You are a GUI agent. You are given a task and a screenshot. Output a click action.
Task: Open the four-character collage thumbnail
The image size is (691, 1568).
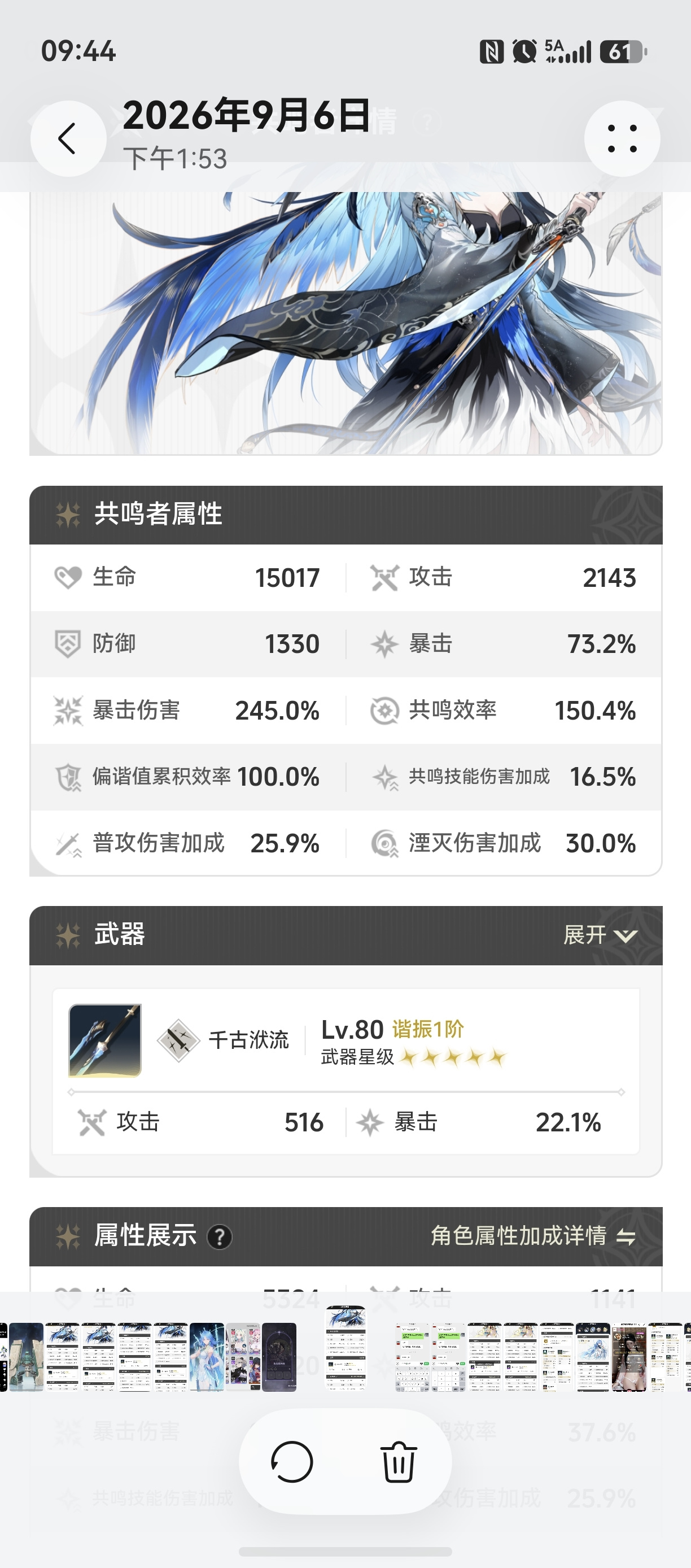pos(243,1357)
